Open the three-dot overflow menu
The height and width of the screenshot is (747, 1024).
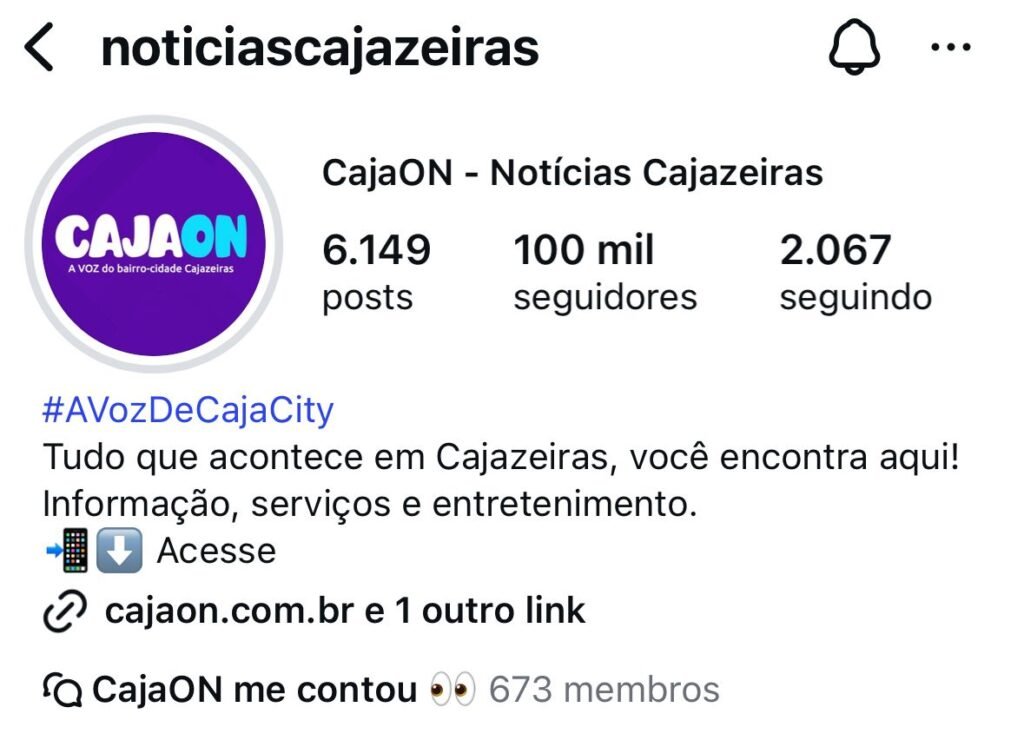pyautogui.click(x=950, y=47)
